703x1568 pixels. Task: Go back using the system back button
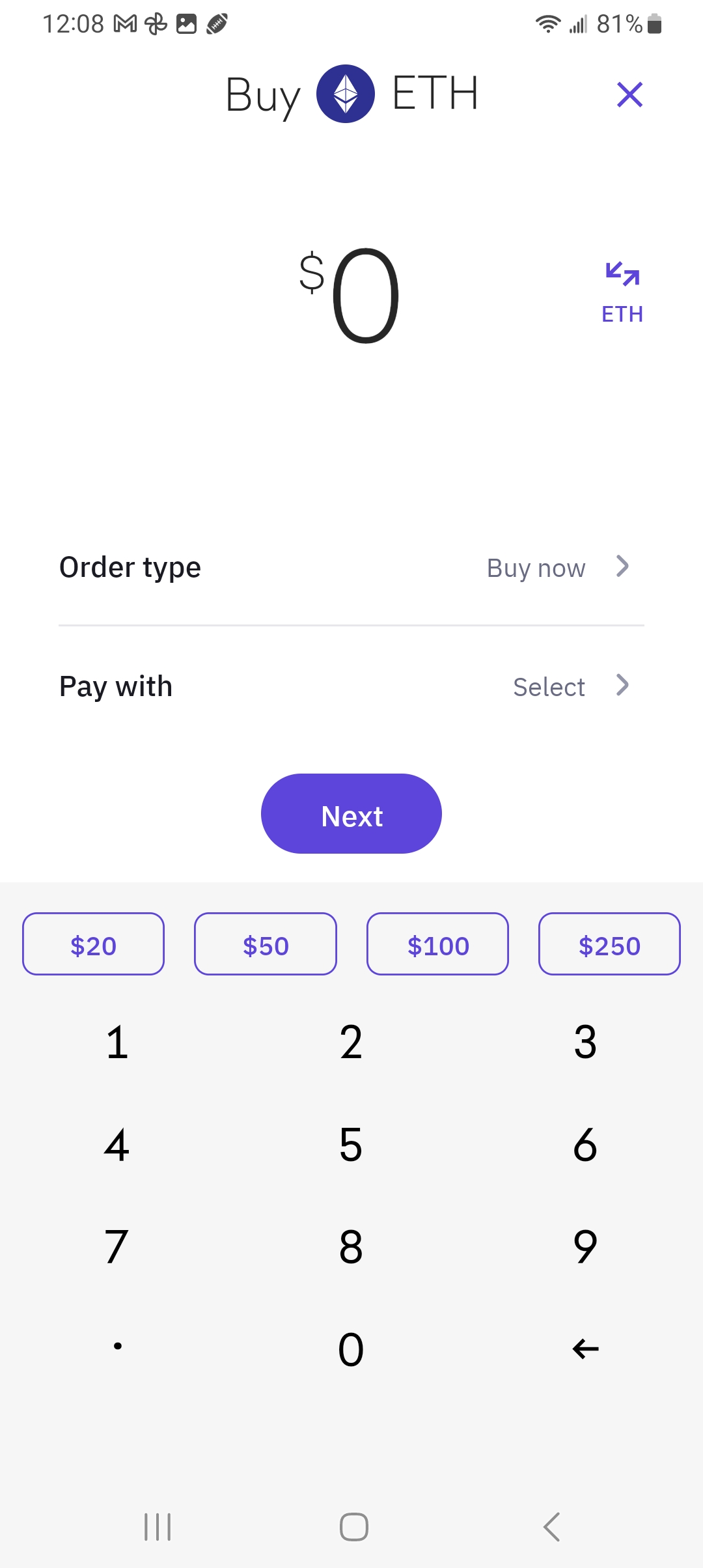[551, 1526]
